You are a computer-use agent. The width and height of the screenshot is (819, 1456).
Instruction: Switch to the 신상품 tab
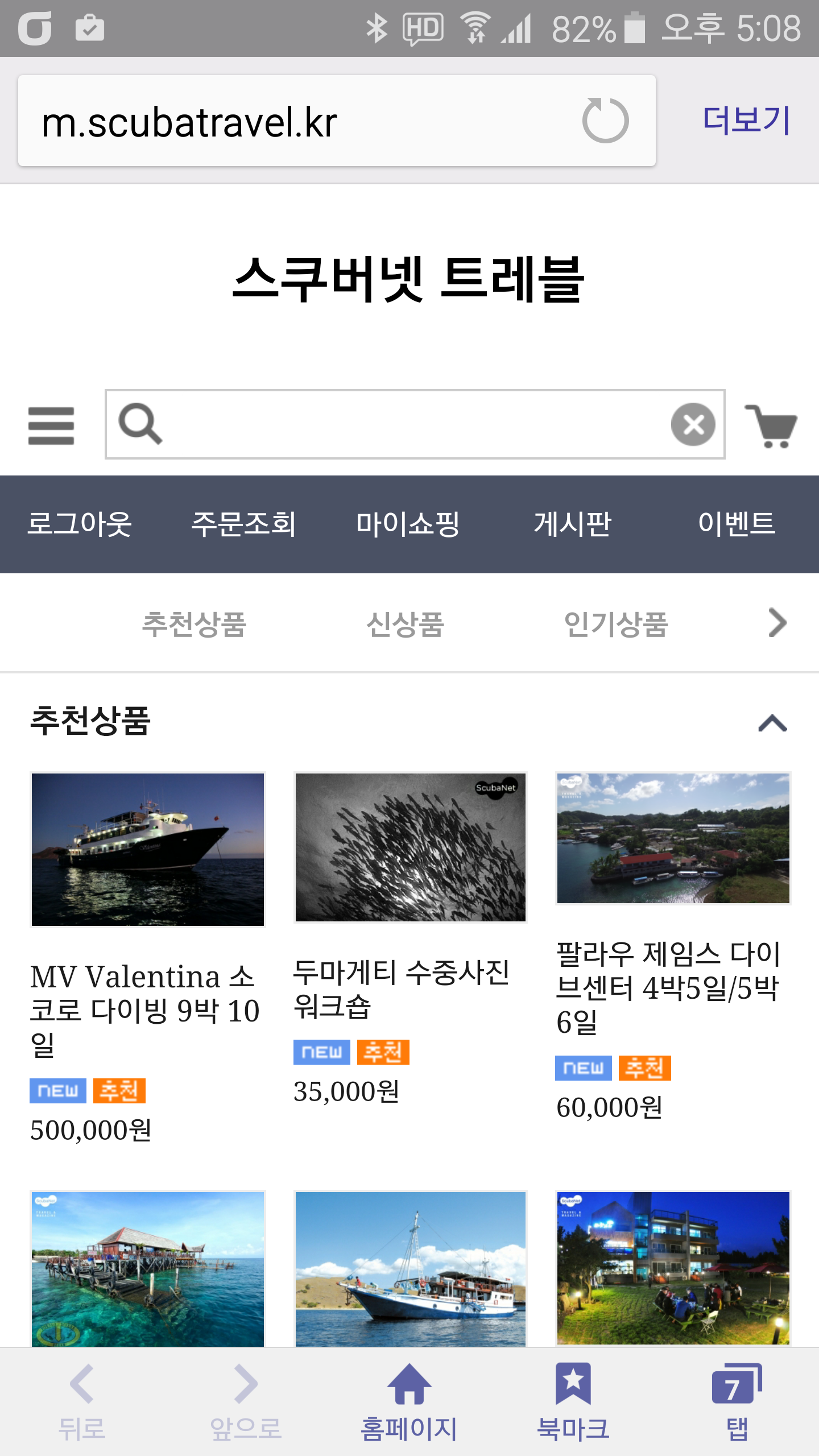coord(405,624)
